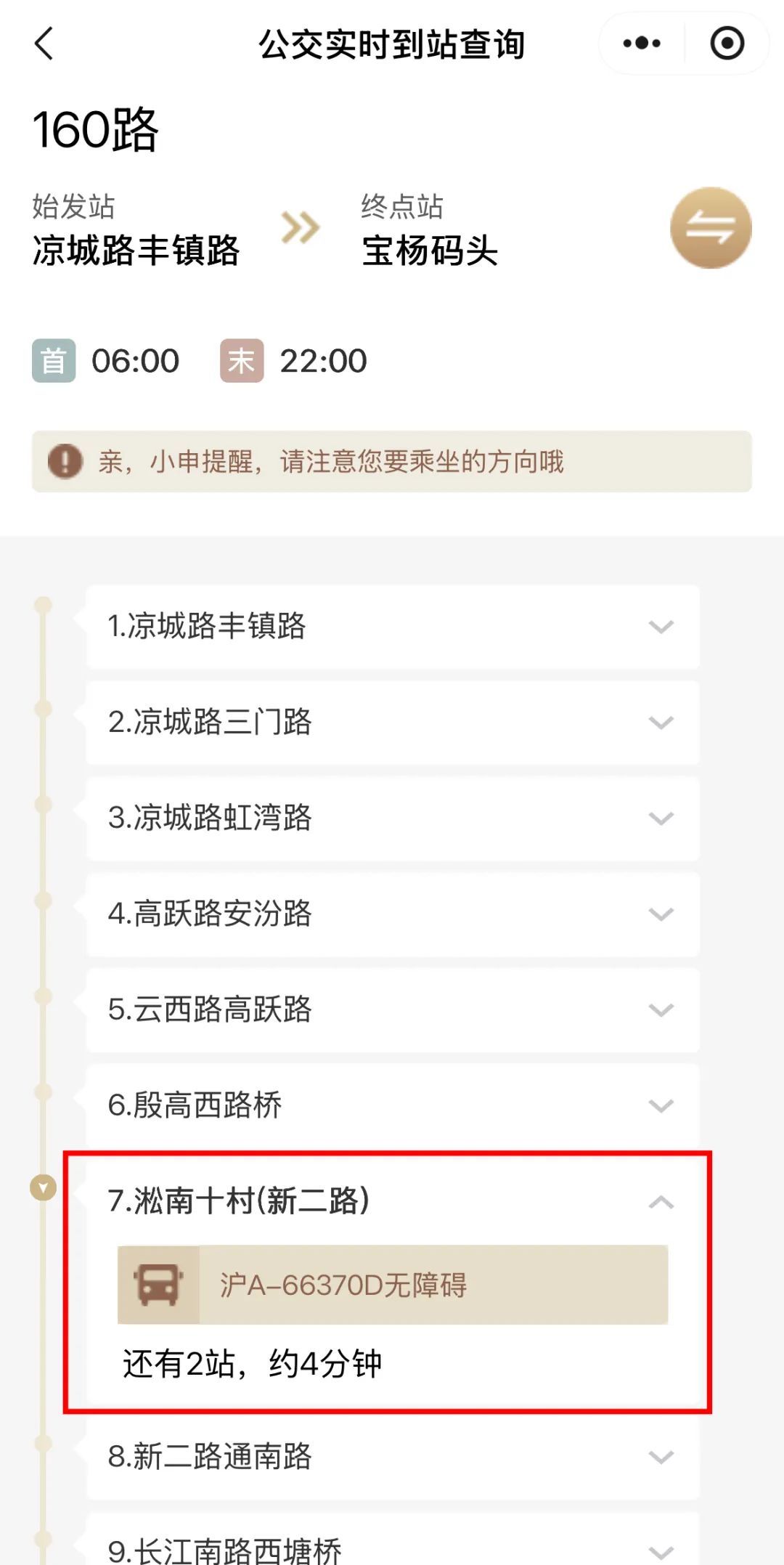784x1565 pixels.
Task: Expand stop 2.凉城路三门路
Action: click(x=393, y=722)
